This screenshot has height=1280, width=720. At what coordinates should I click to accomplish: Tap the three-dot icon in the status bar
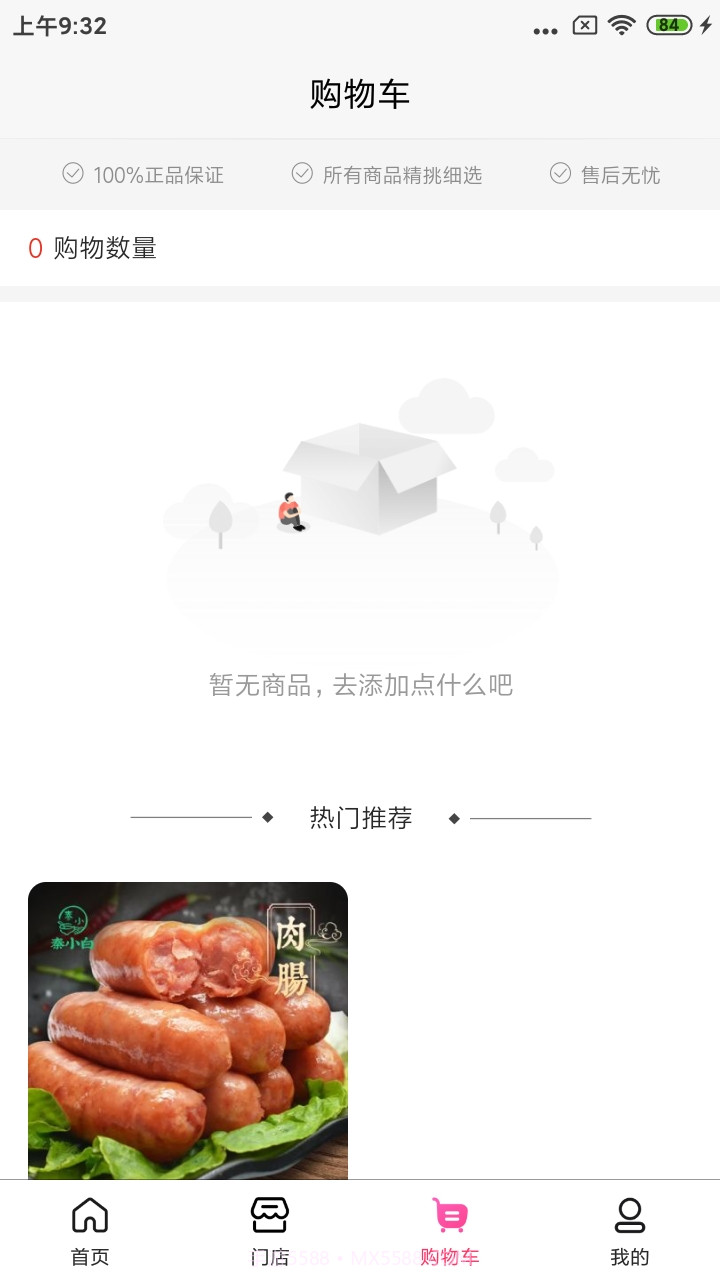click(x=544, y=30)
